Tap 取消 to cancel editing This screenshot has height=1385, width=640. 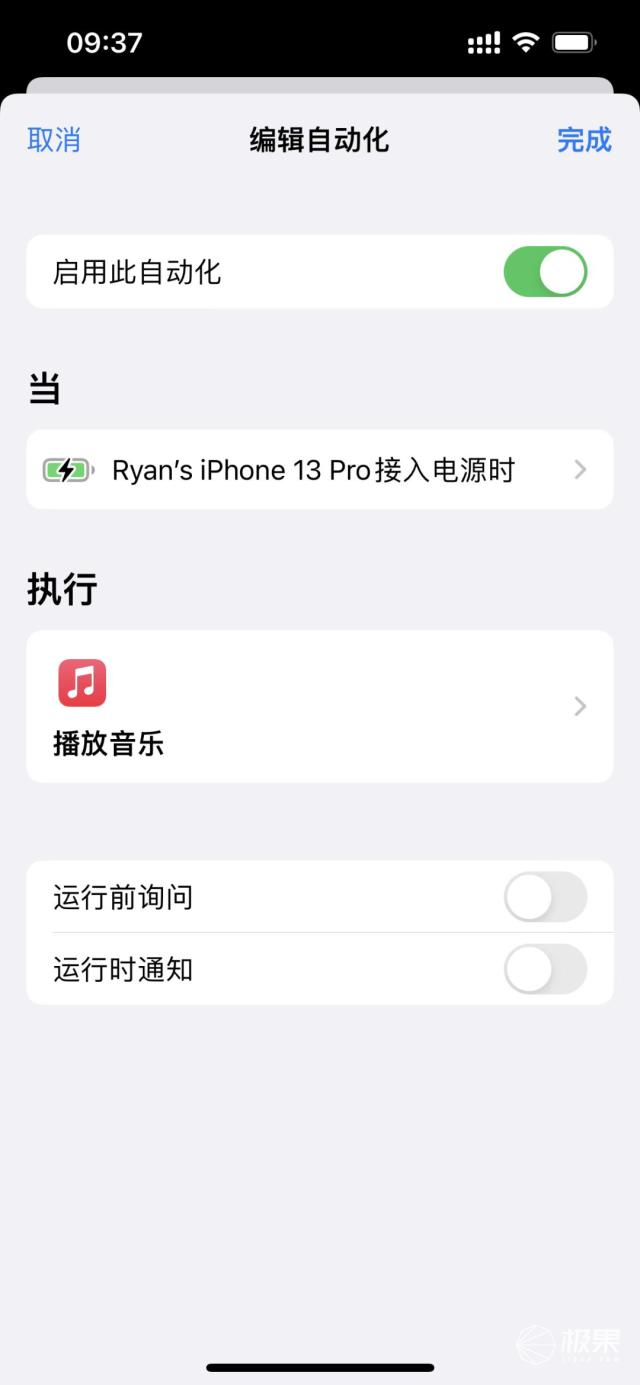tap(54, 140)
